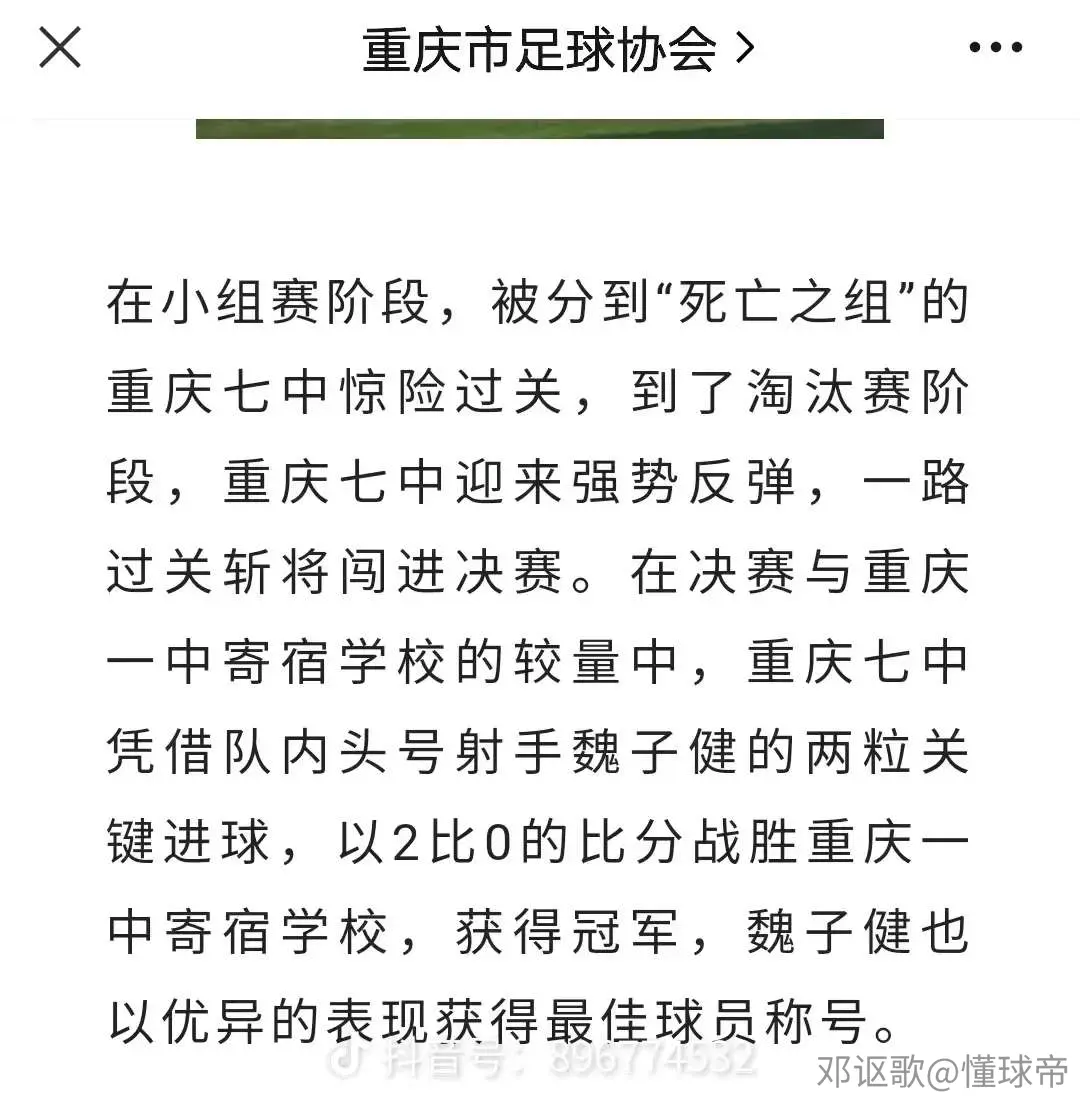Open the 重庆市足球协会 account page
The image size is (1080, 1102).
click(x=558, y=49)
